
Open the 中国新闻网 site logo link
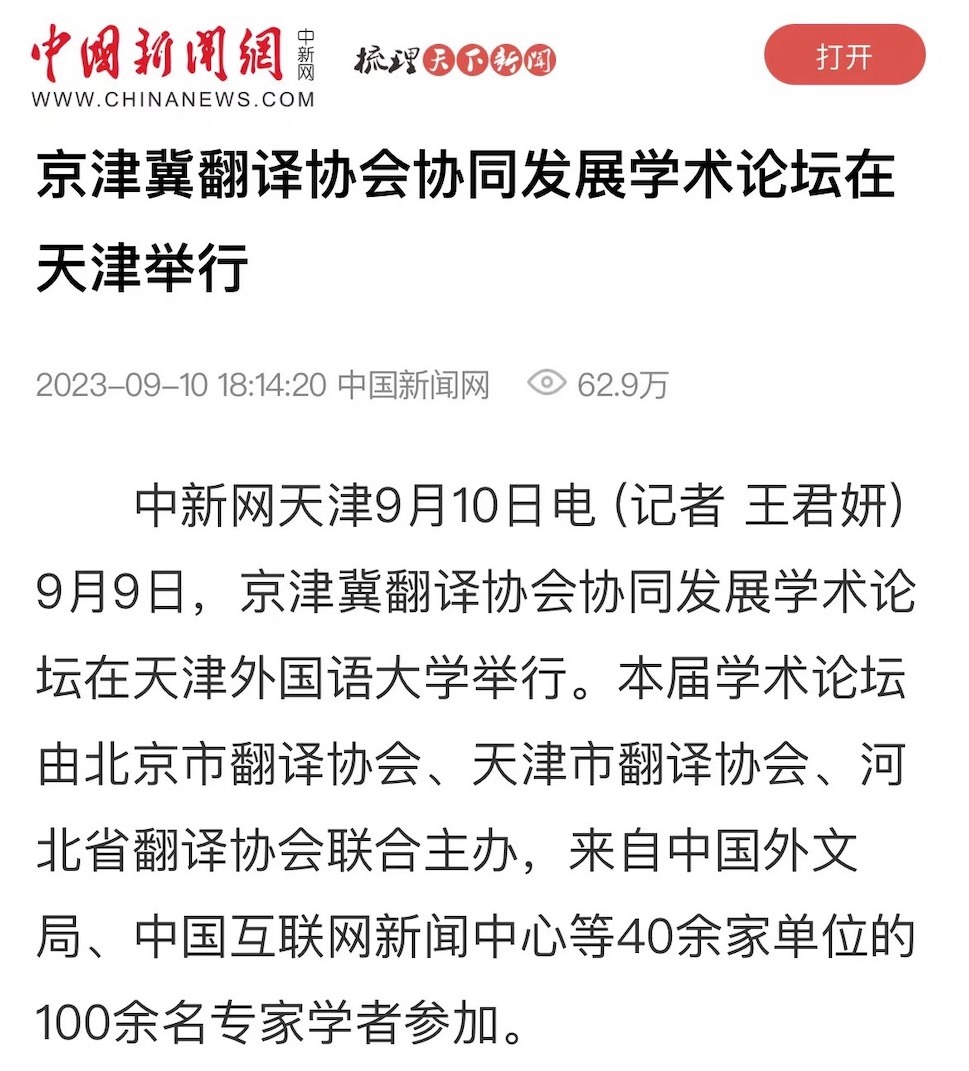click(172, 62)
